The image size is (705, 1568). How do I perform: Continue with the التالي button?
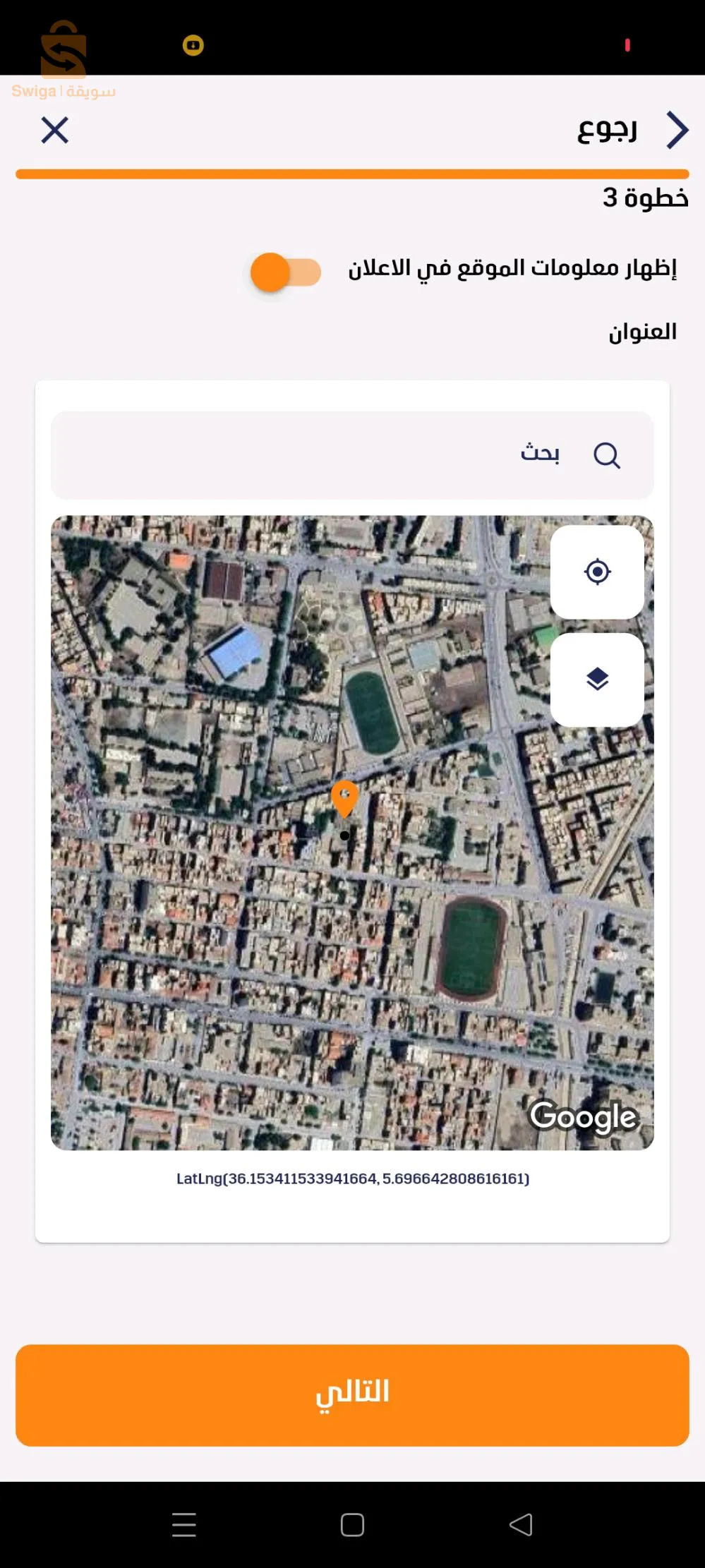click(x=352, y=1395)
